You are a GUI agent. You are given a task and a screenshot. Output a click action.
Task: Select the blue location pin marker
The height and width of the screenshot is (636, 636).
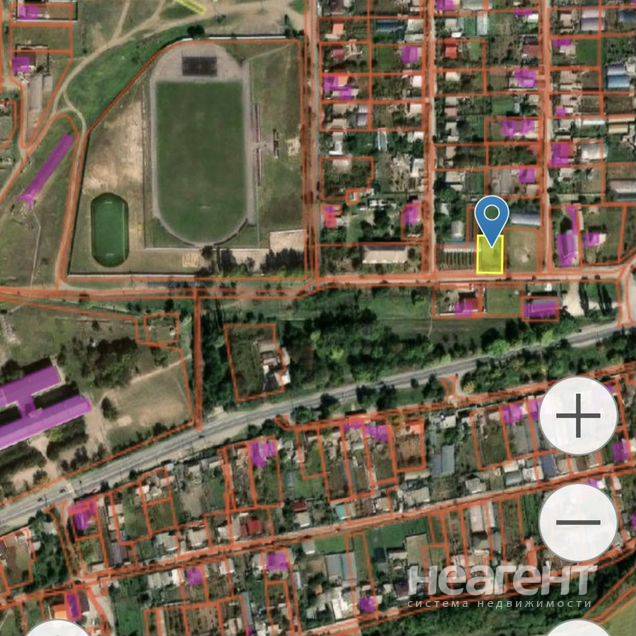pos(491,217)
